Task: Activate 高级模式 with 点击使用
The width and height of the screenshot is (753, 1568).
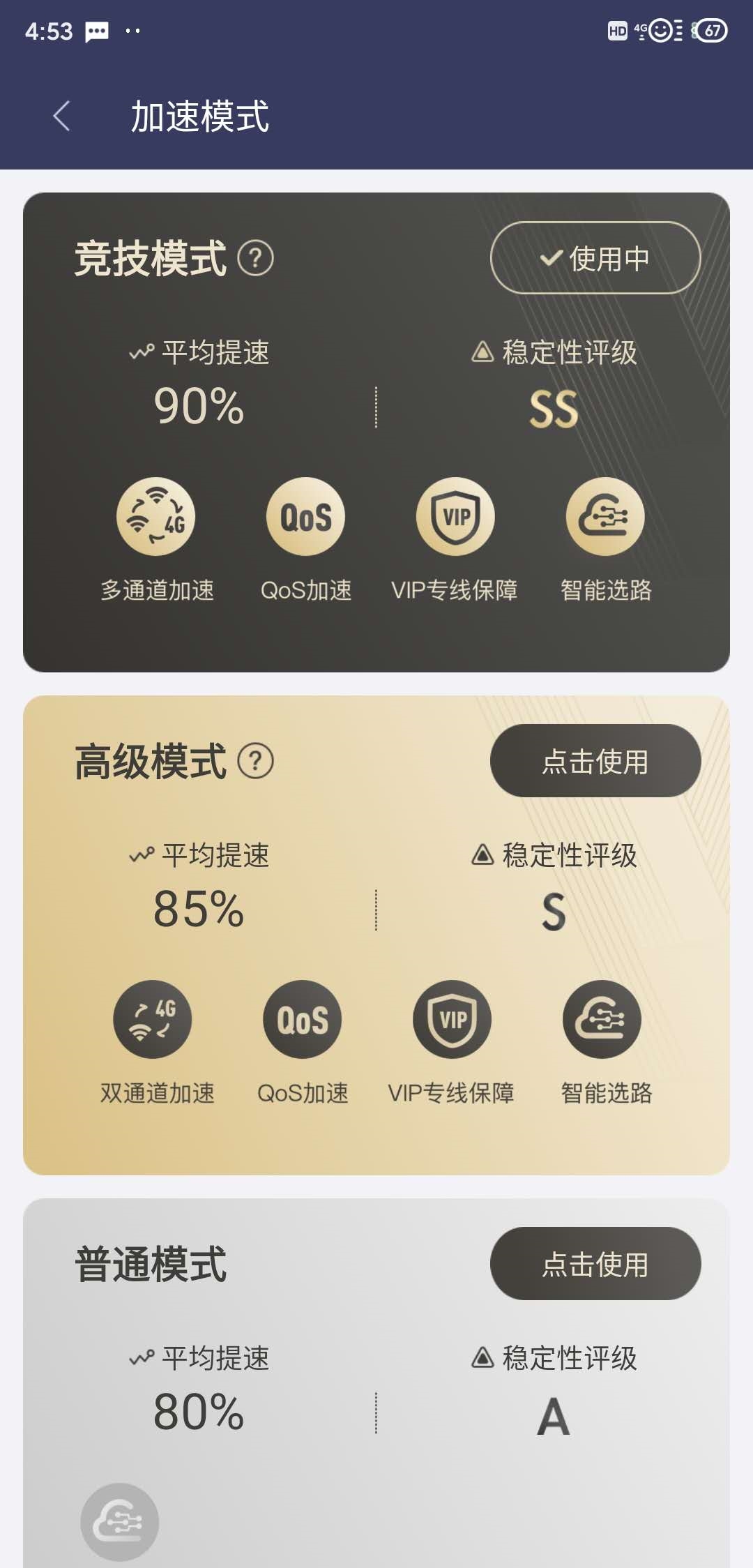Action: 595,761
